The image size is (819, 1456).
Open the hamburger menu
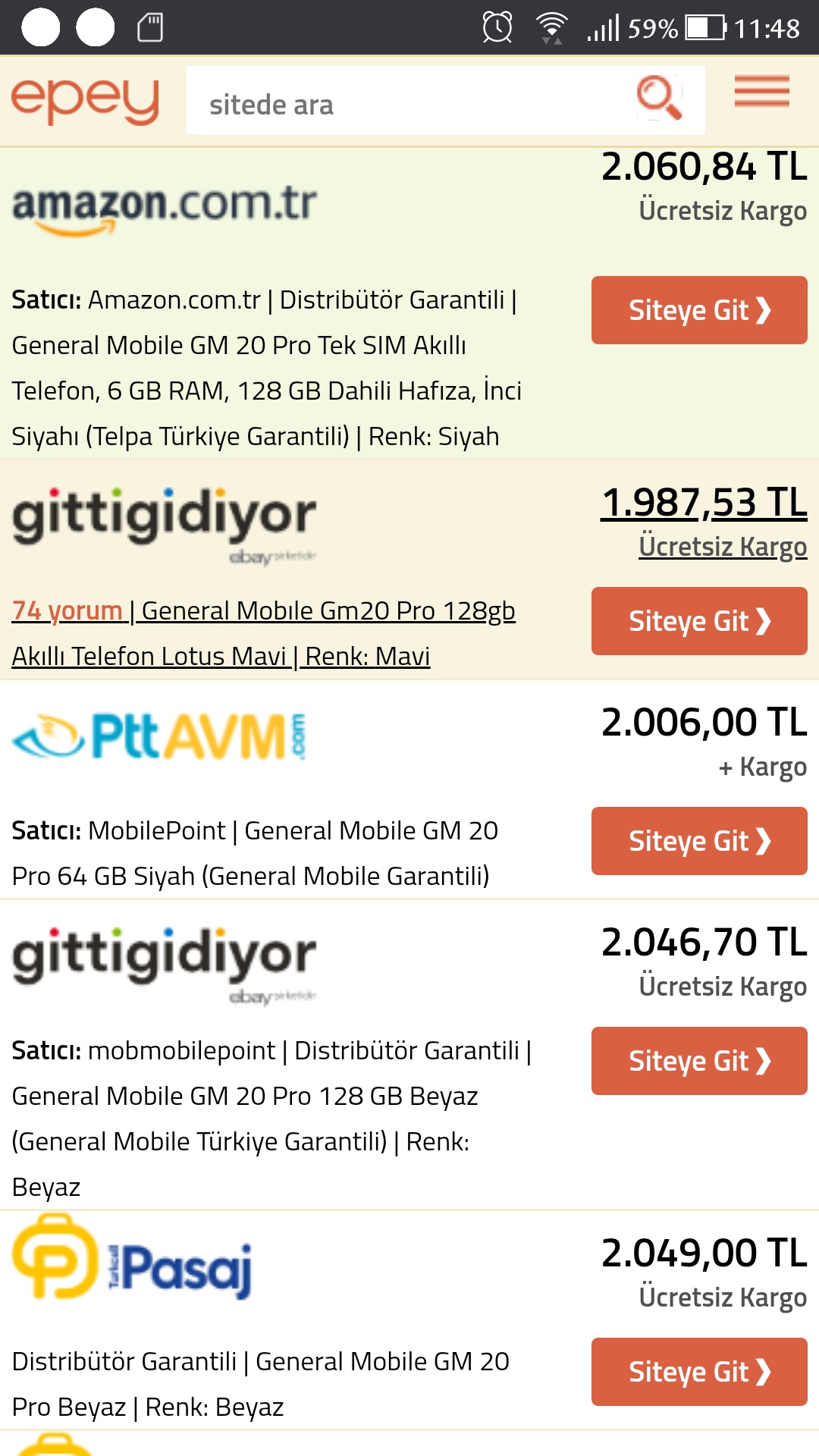tap(761, 92)
